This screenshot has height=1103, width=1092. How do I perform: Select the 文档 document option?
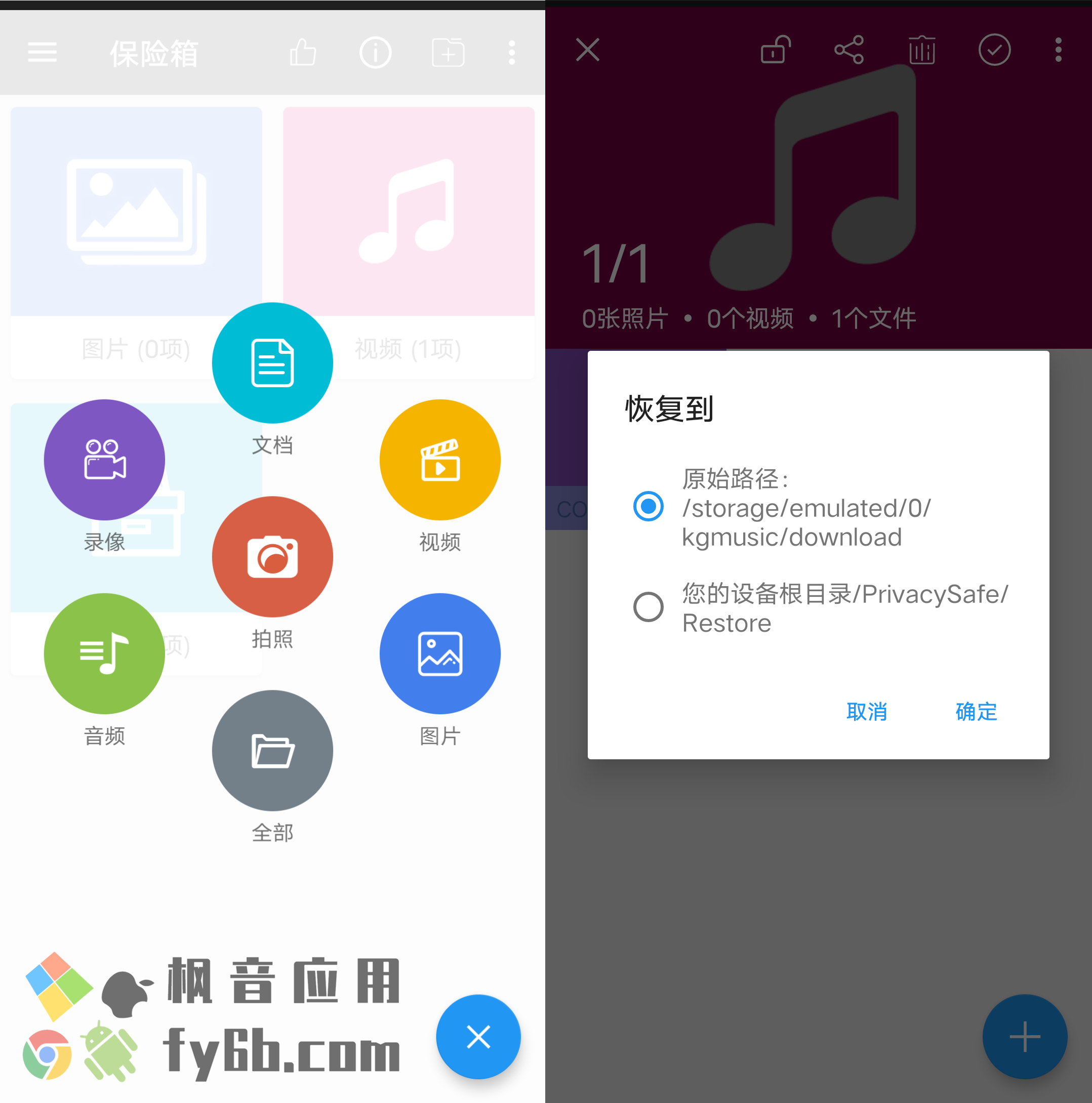click(x=272, y=363)
